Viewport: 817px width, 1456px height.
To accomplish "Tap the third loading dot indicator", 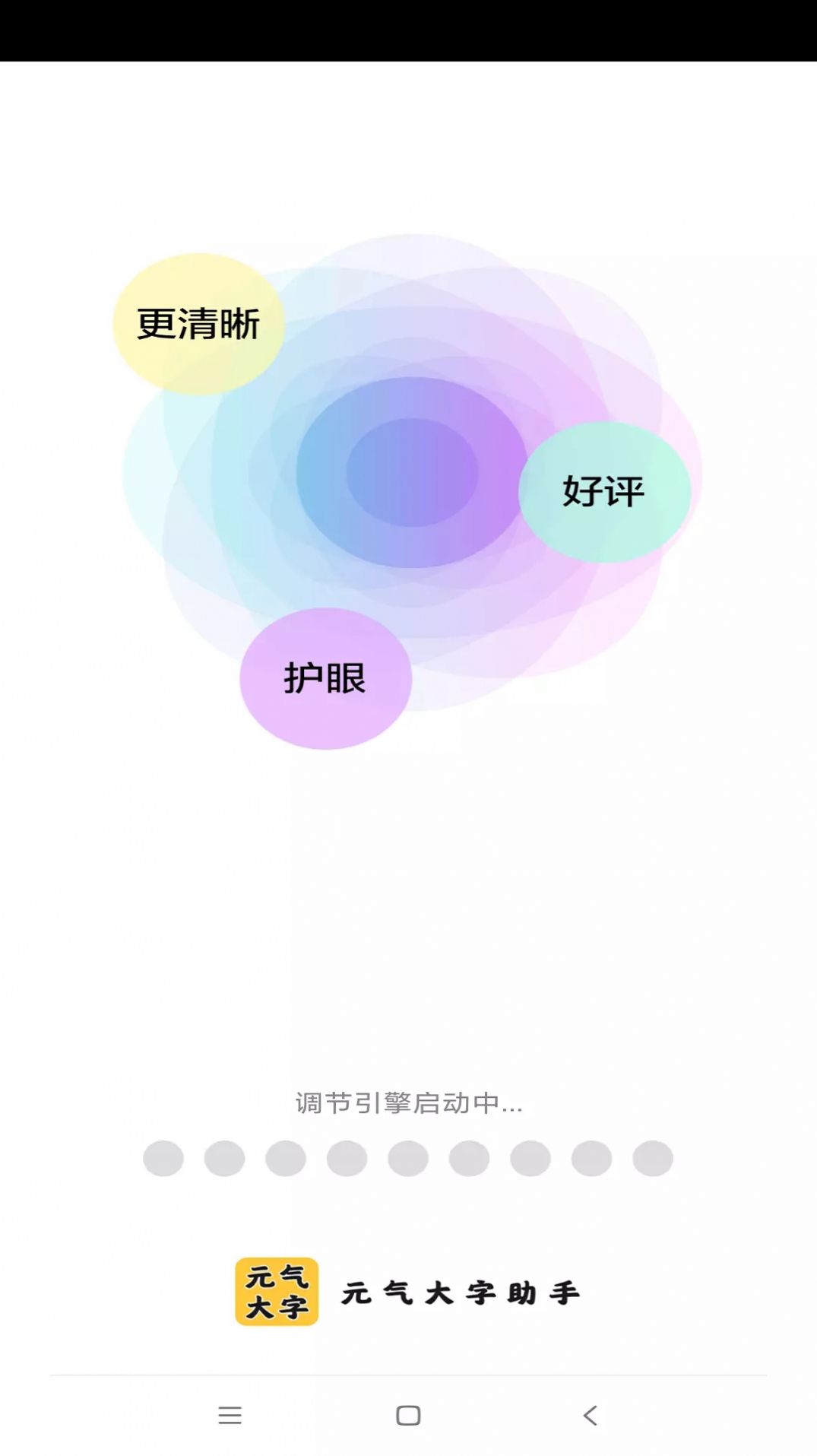I will click(285, 1157).
